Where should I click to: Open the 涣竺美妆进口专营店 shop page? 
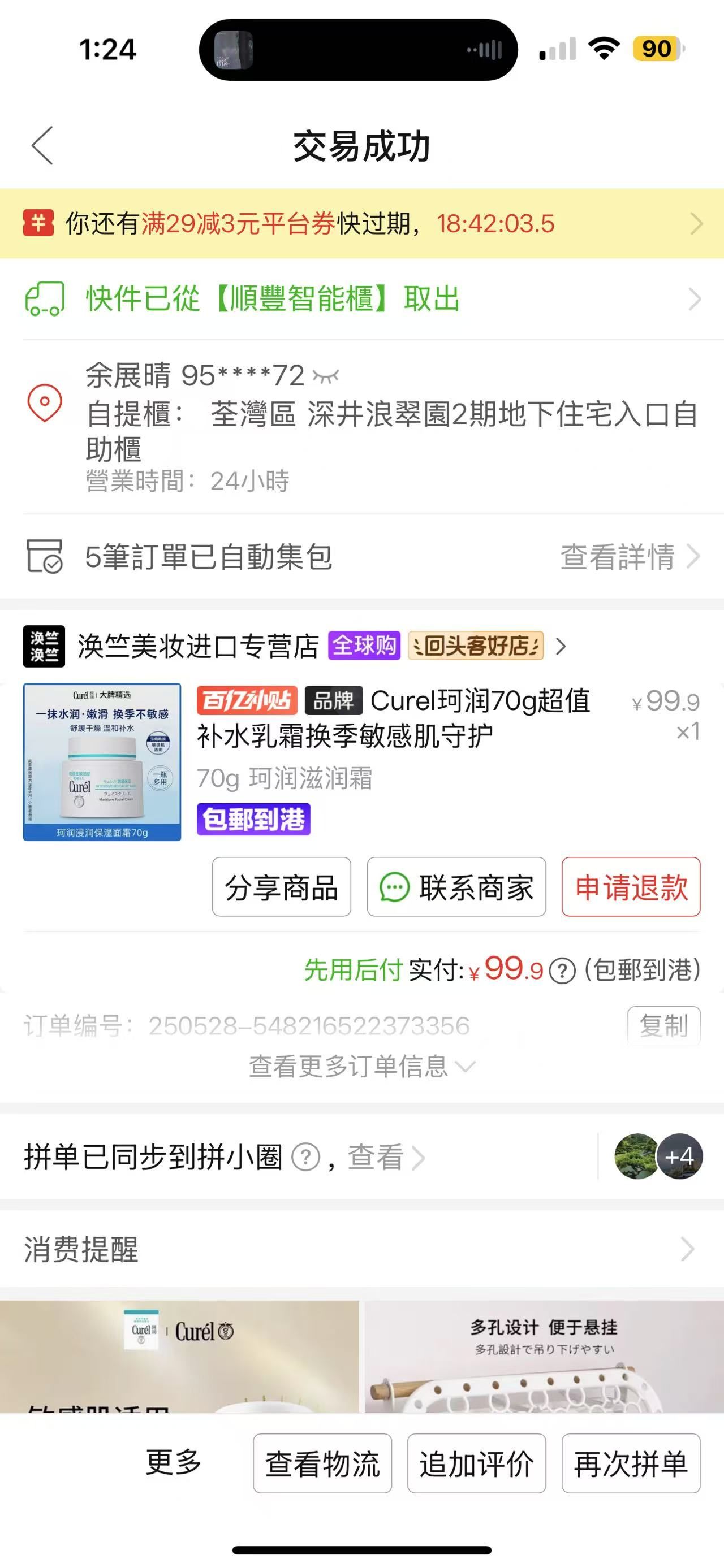(198, 646)
